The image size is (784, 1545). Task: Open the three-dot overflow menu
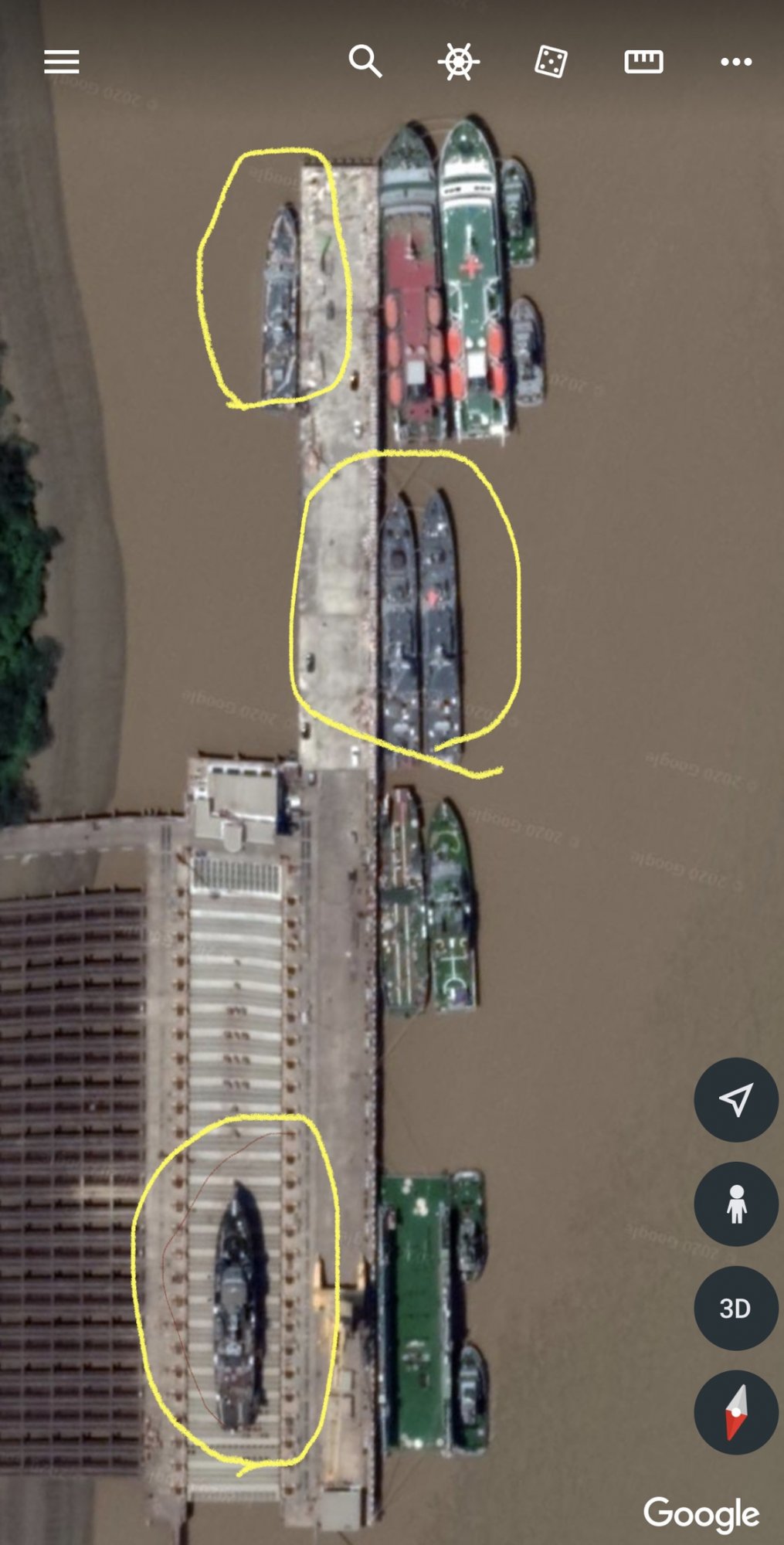736,62
